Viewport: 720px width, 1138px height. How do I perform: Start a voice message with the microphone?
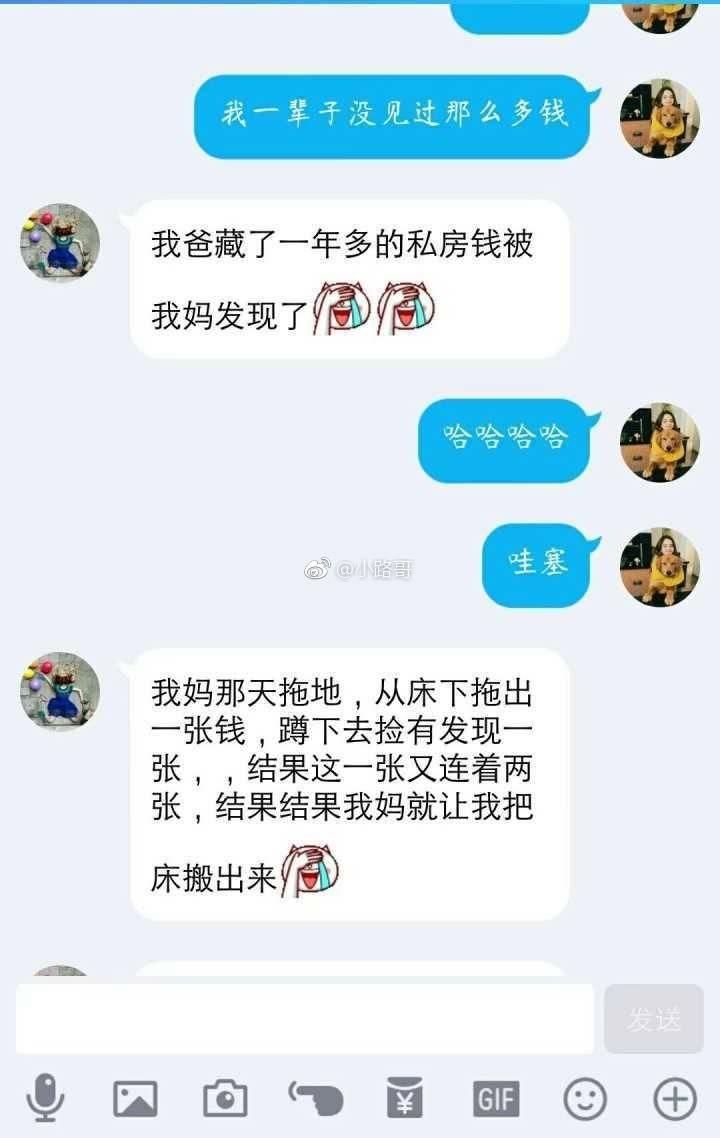[x=45, y=1099]
